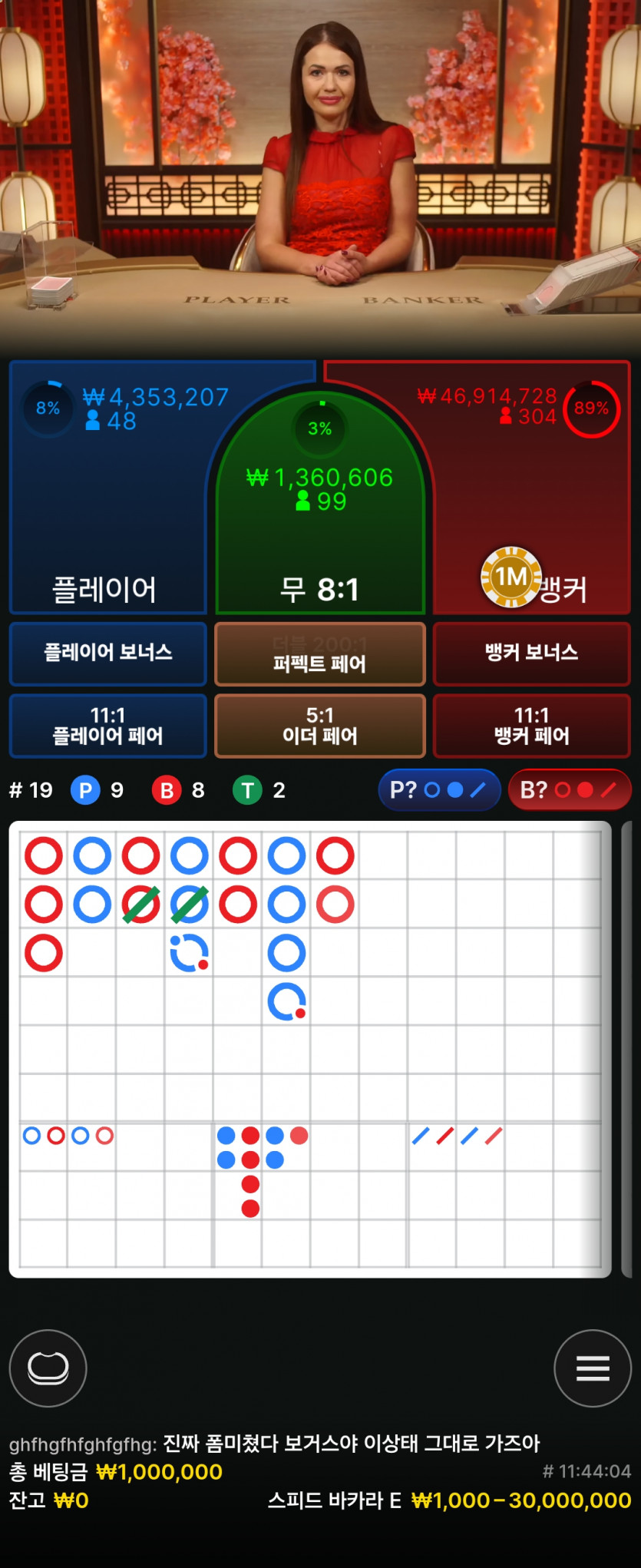Bet on the 무 8:1 tie area
The width and height of the screenshot is (641, 1568).
tap(319, 538)
